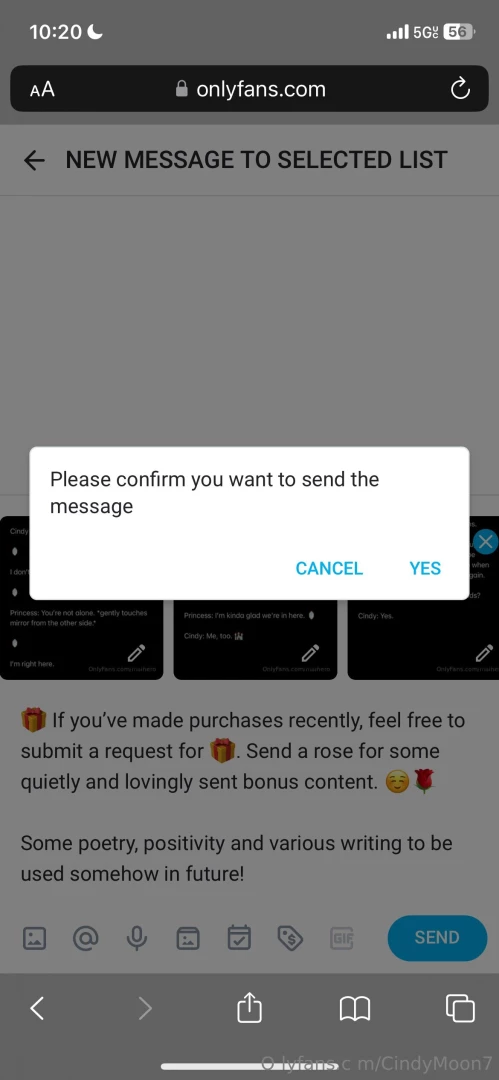The height and width of the screenshot is (1080, 499).
Task: Tap the blue SEND button
Action: 437,937
